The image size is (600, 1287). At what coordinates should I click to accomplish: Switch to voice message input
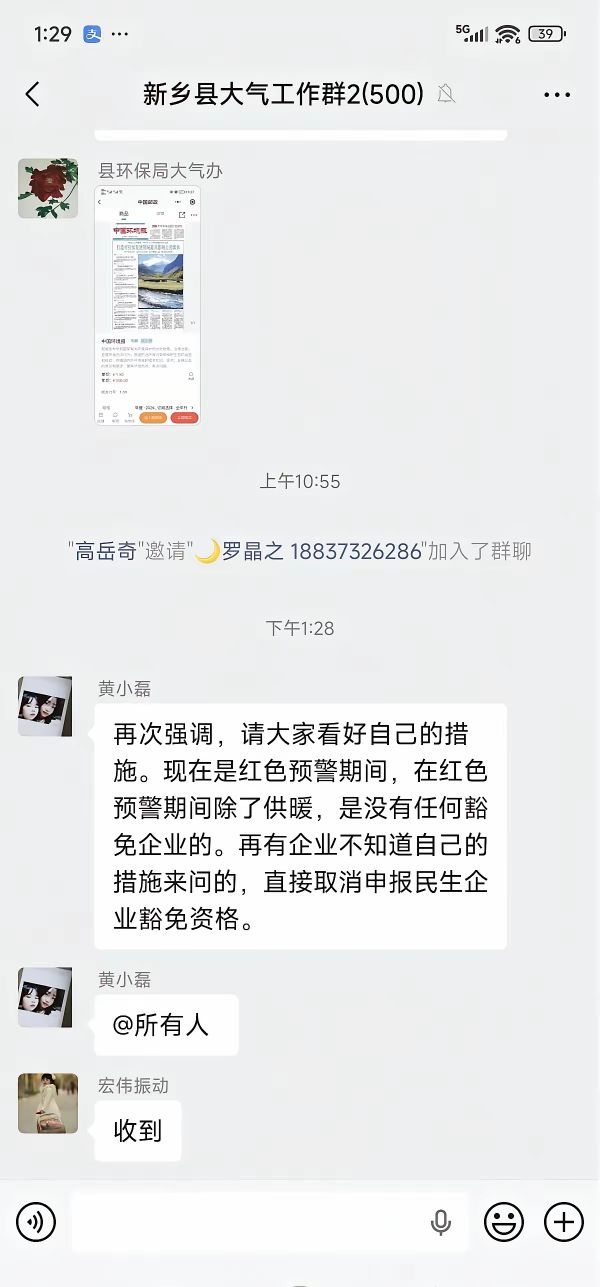(36, 1221)
